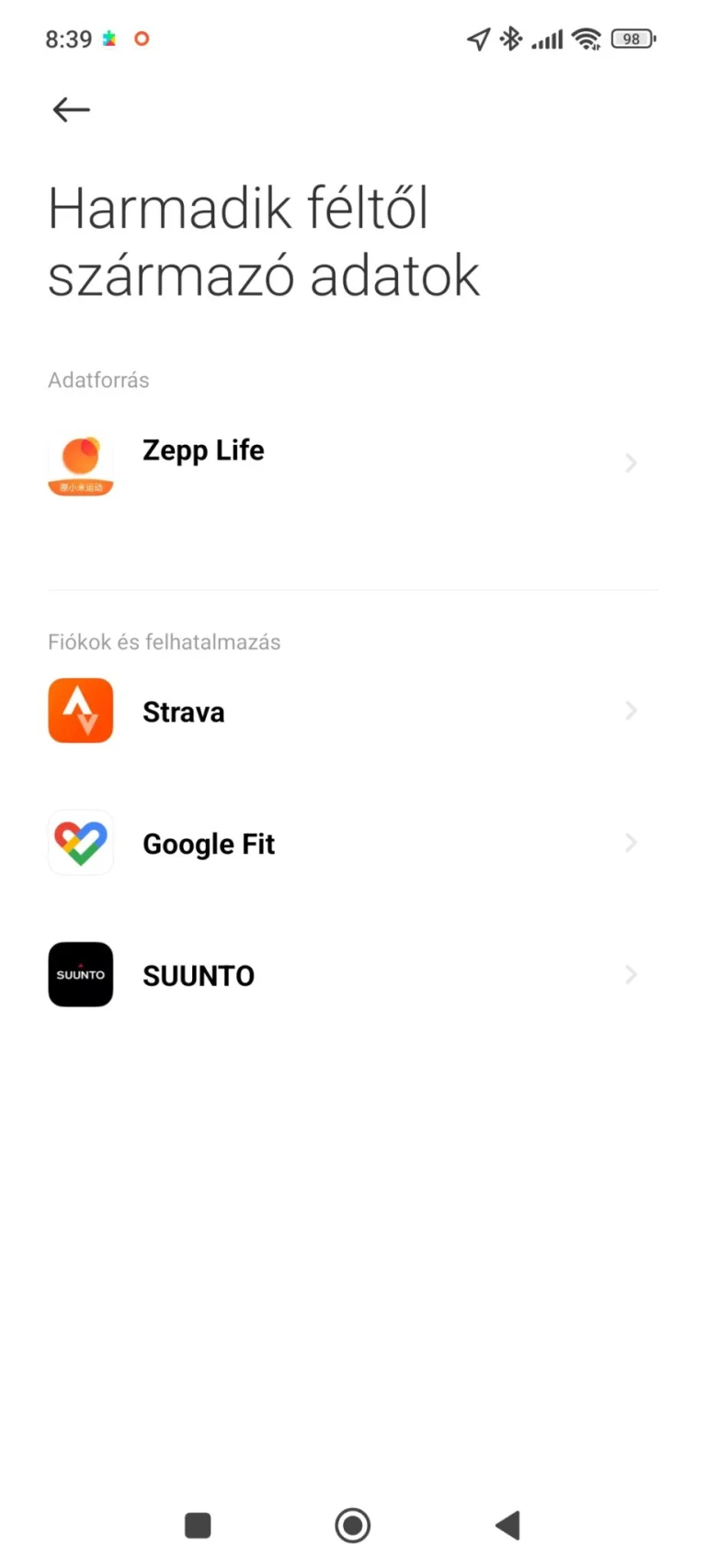Open SUUNTO settings via its chevron
The width and height of the screenshot is (706, 1568).
coord(631,974)
